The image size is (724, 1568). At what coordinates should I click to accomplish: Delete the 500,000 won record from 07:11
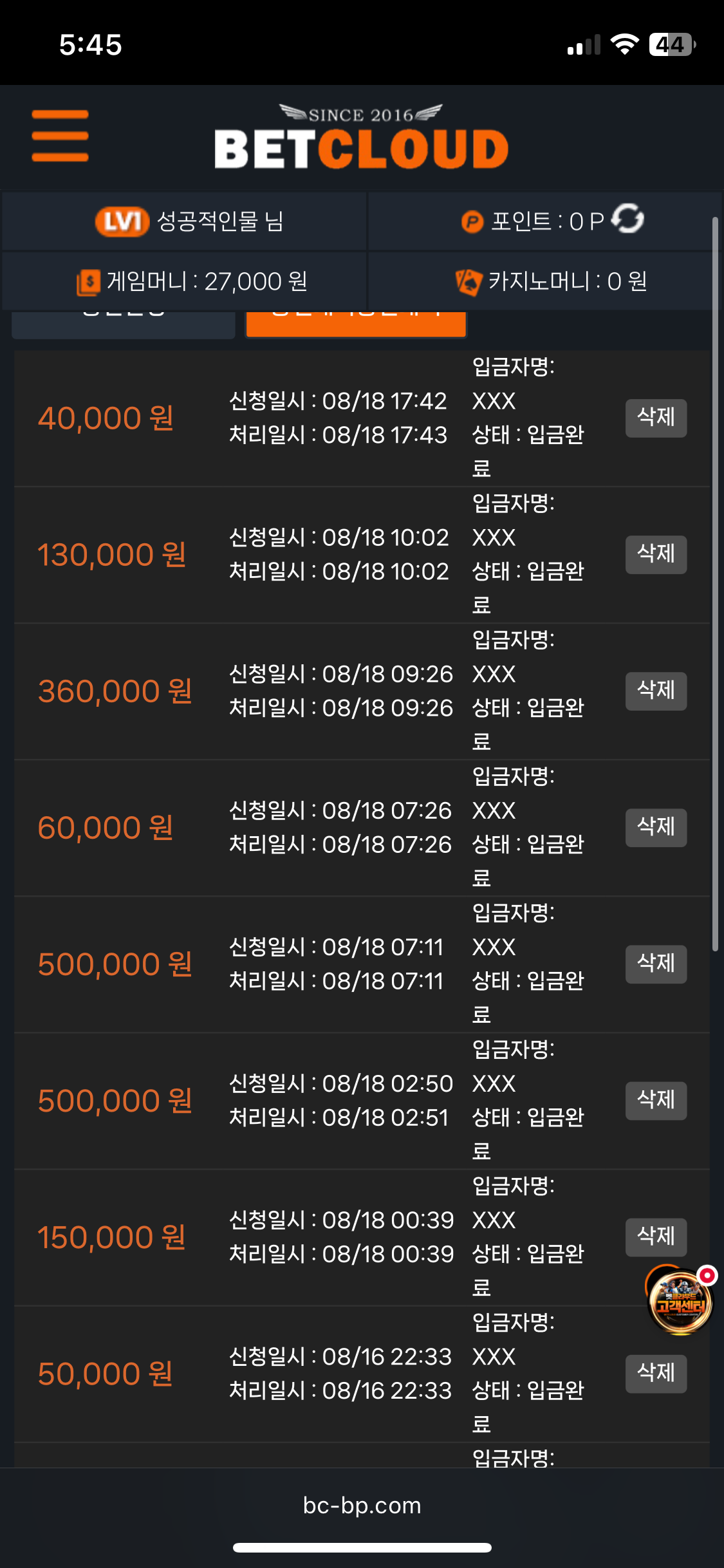[656, 964]
